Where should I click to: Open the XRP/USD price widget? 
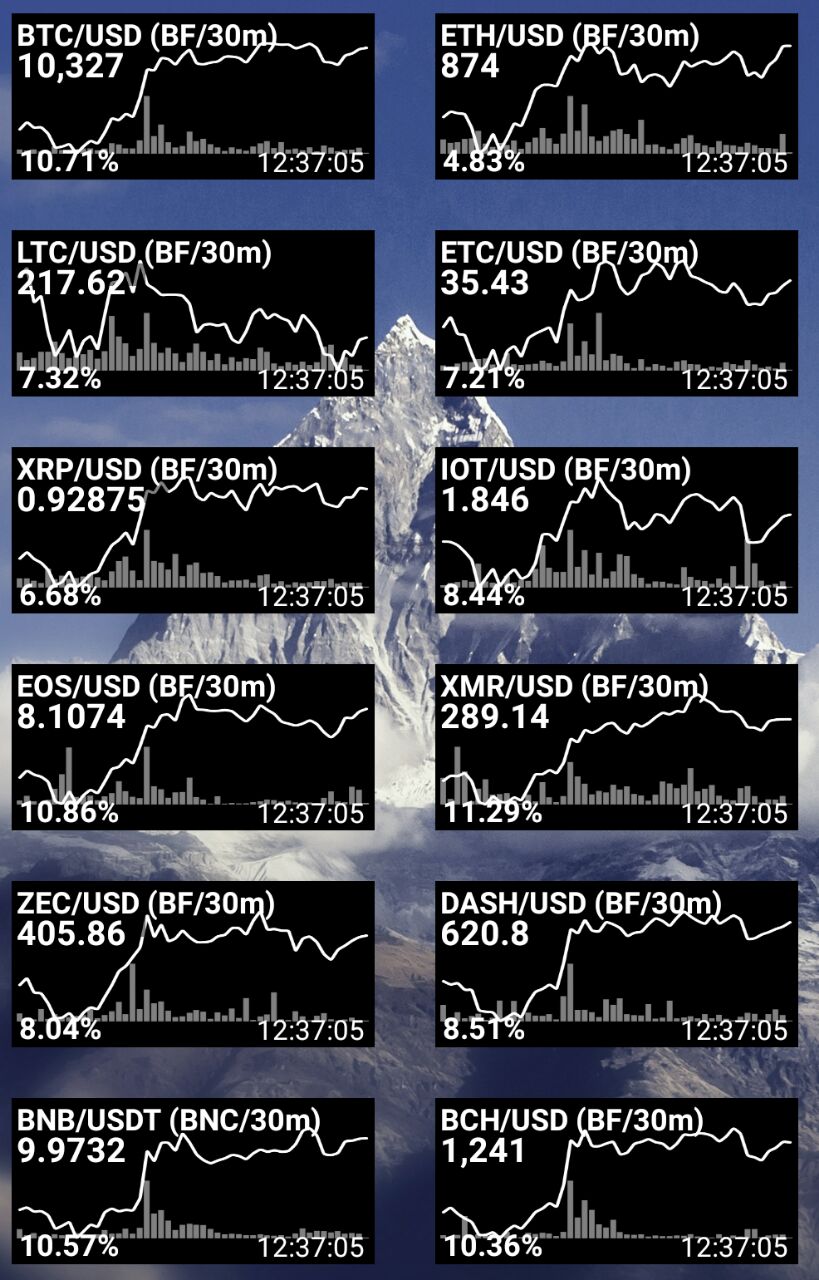tap(193, 530)
